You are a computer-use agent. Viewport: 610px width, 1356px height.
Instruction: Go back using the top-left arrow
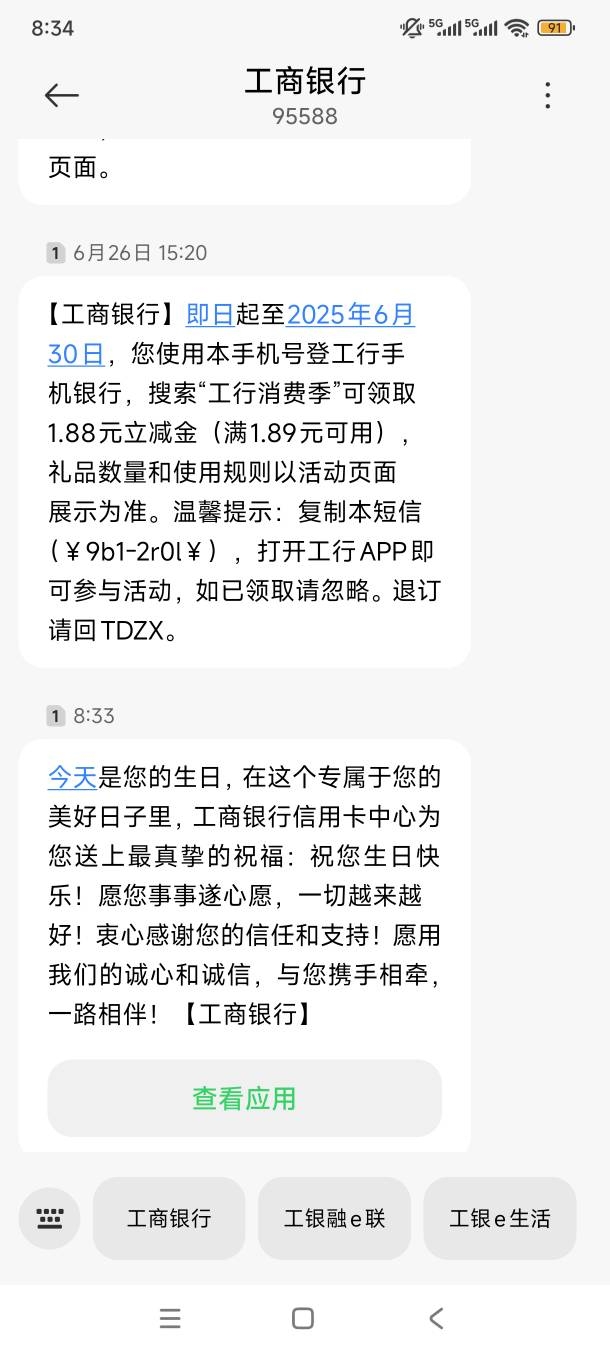(x=61, y=95)
